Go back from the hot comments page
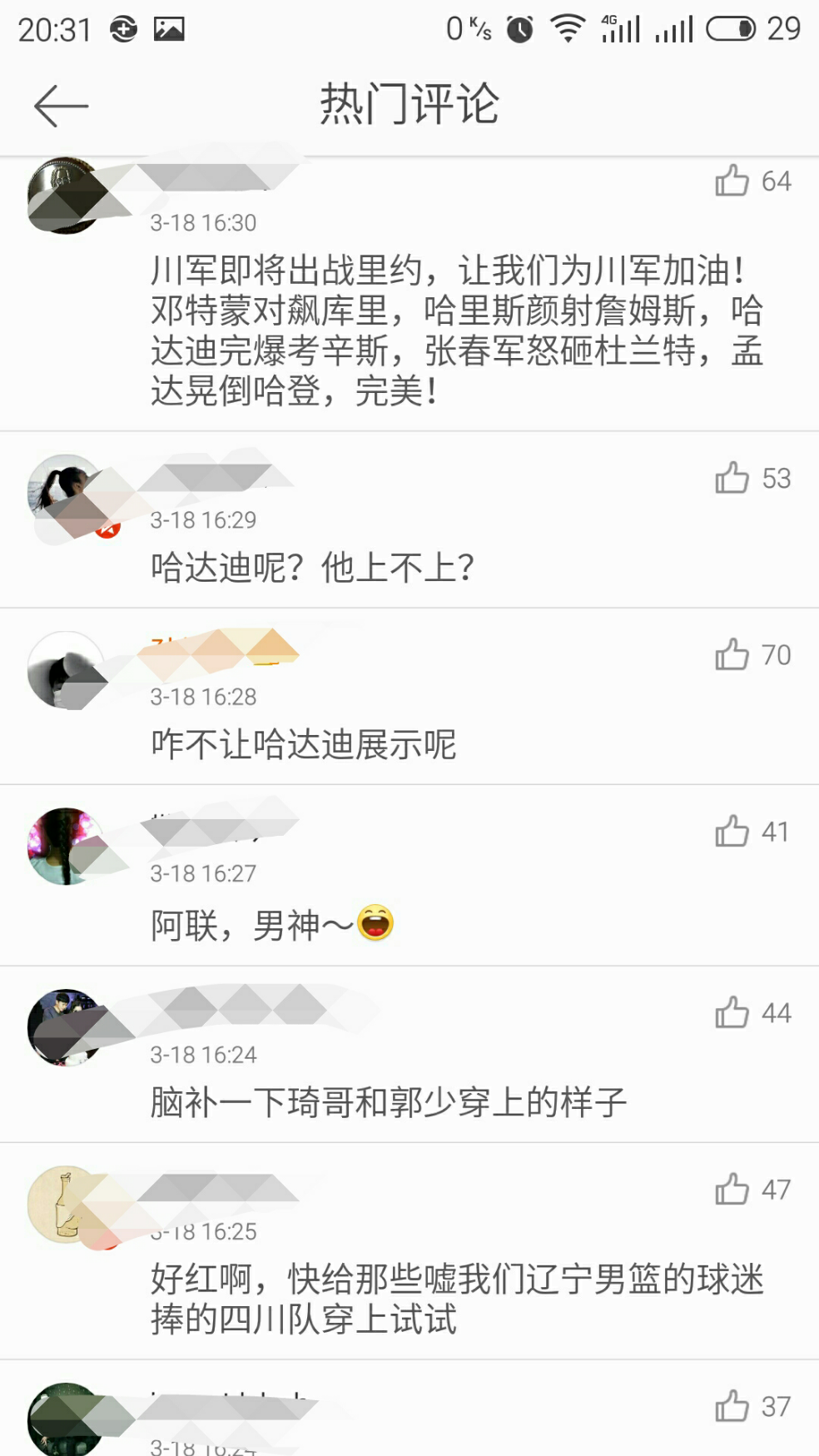This screenshot has height=1456, width=819. point(61,106)
